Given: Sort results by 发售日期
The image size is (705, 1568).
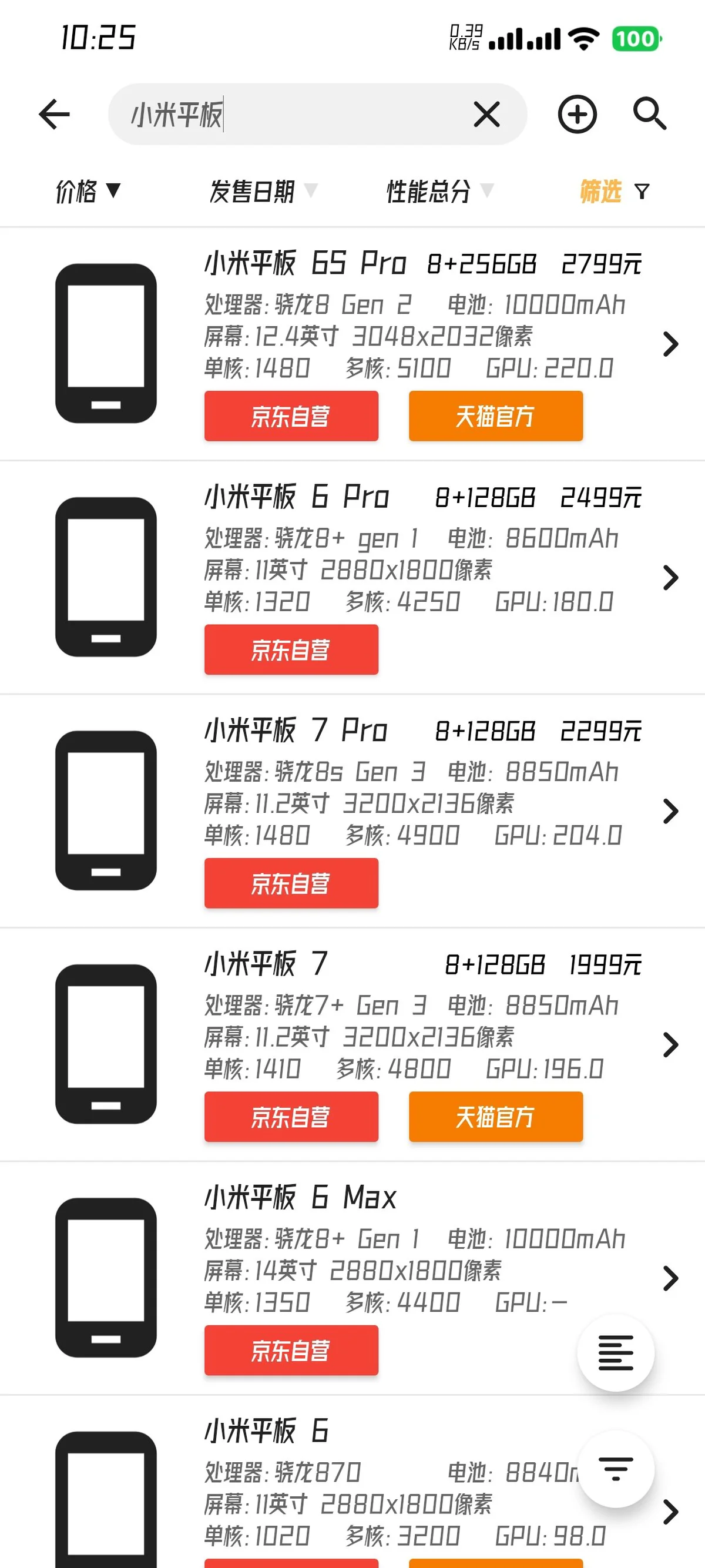Looking at the screenshot, I should pos(263,191).
